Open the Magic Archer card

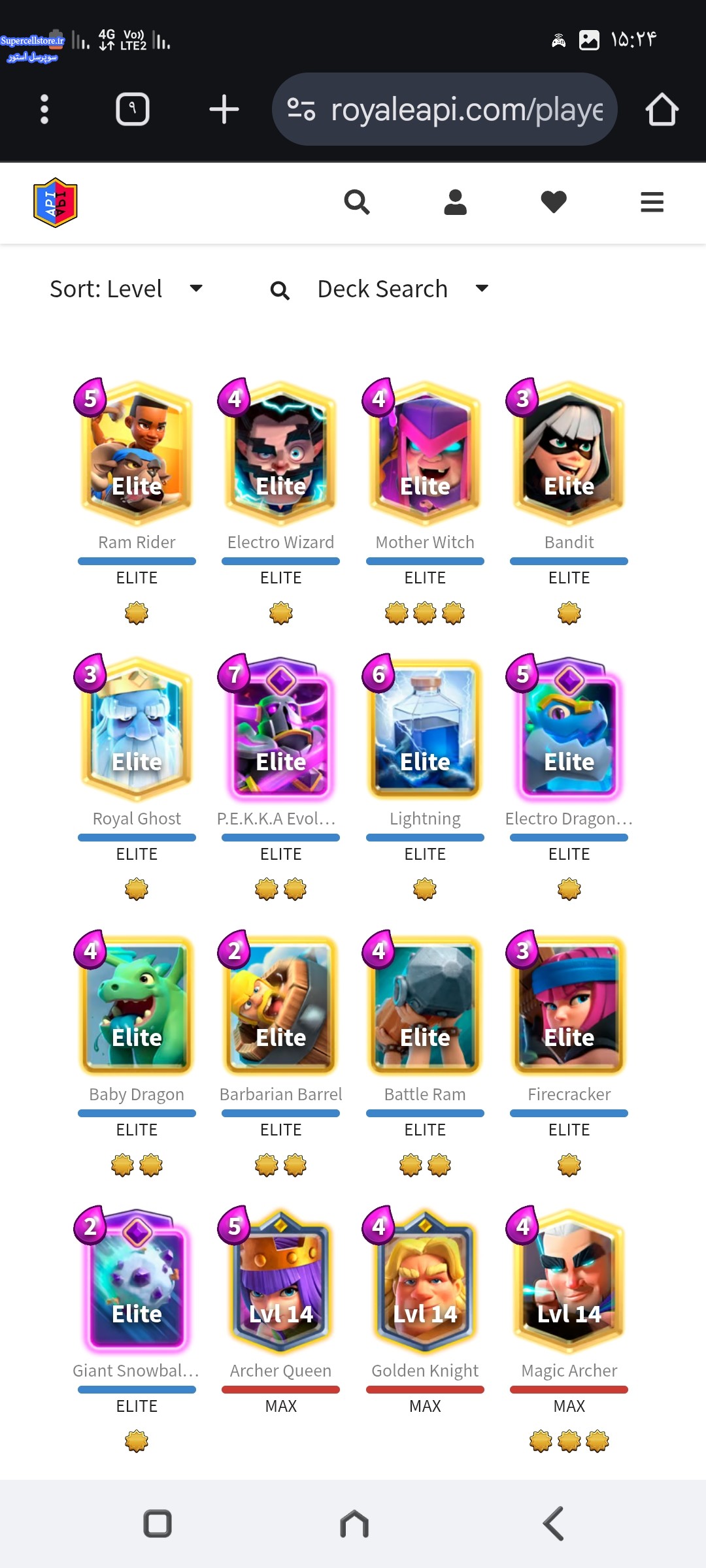coord(569,1281)
